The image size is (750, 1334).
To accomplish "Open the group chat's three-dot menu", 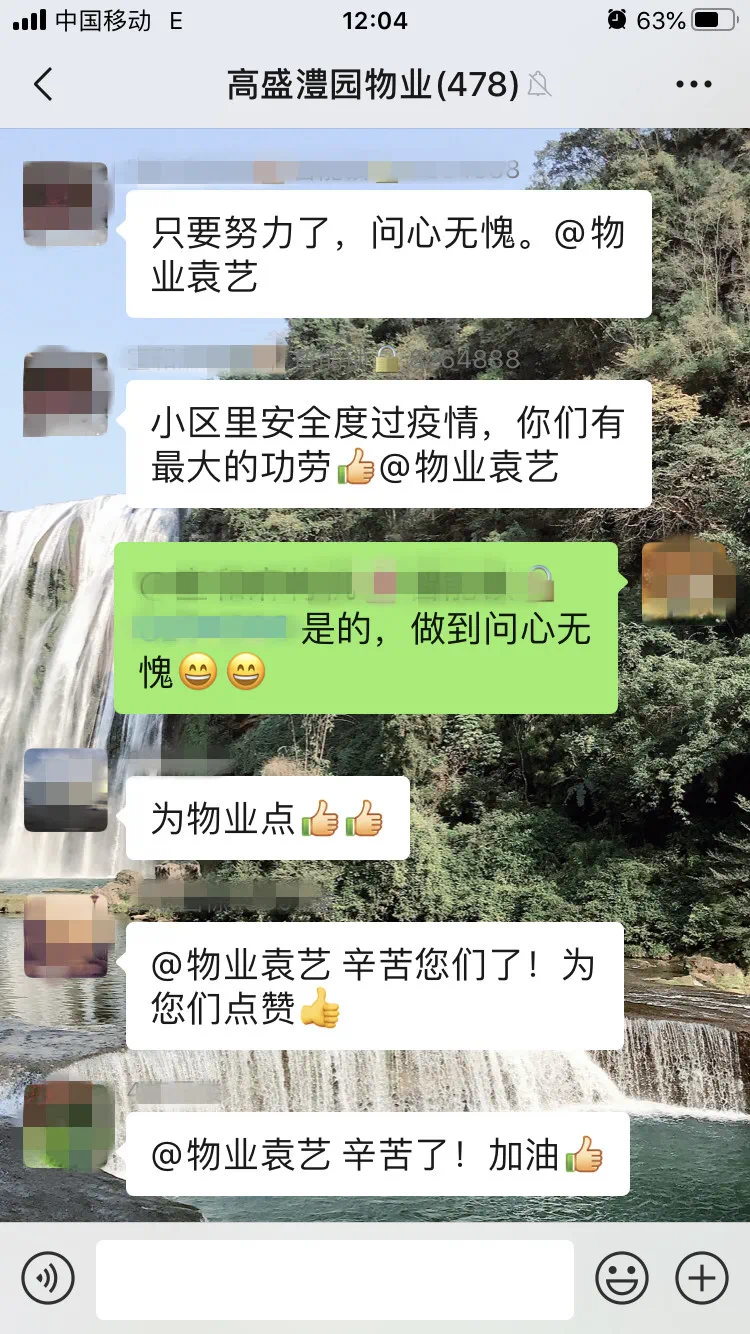I will pos(694,84).
